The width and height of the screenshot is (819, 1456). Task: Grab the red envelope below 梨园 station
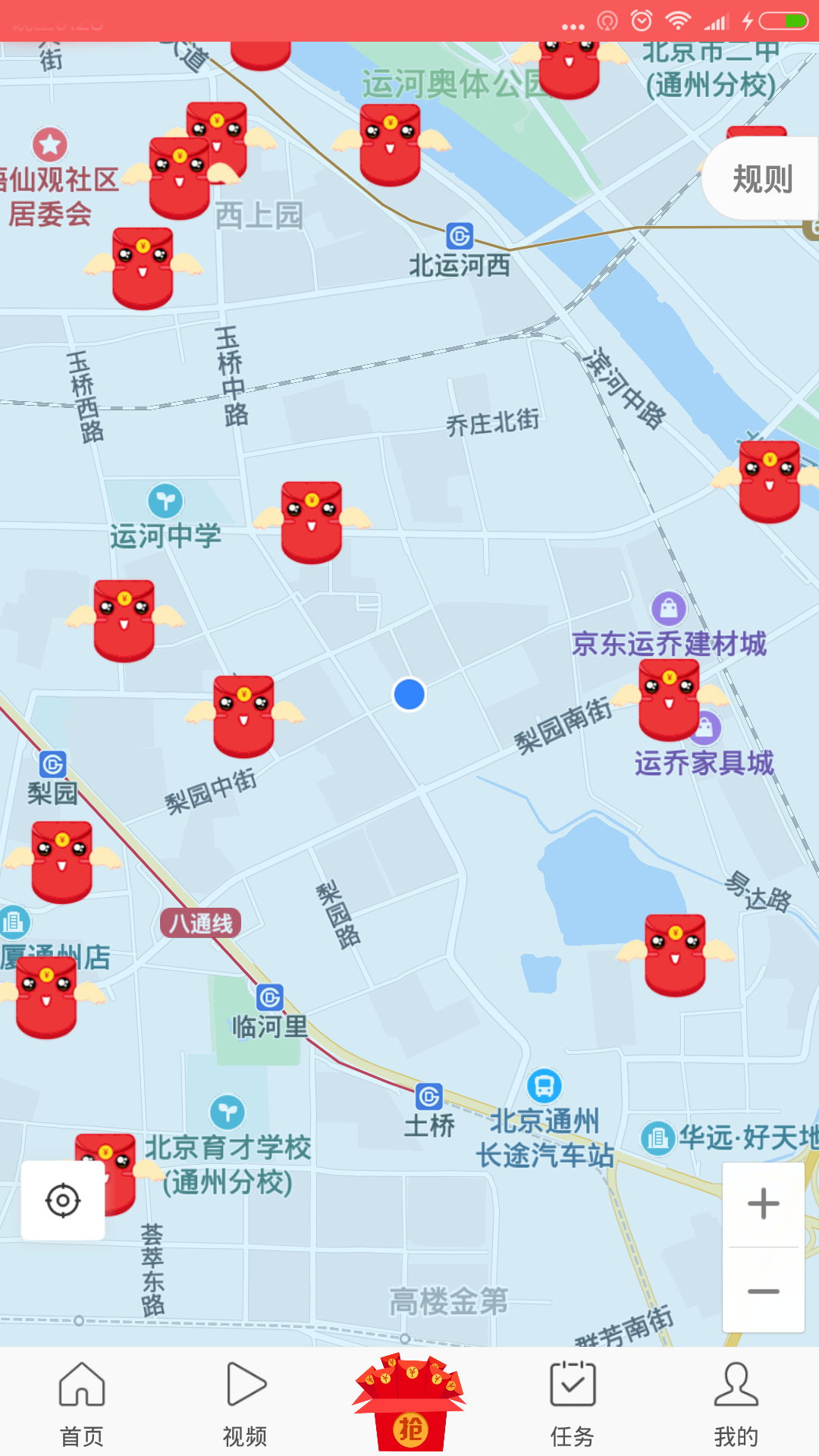click(62, 862)
